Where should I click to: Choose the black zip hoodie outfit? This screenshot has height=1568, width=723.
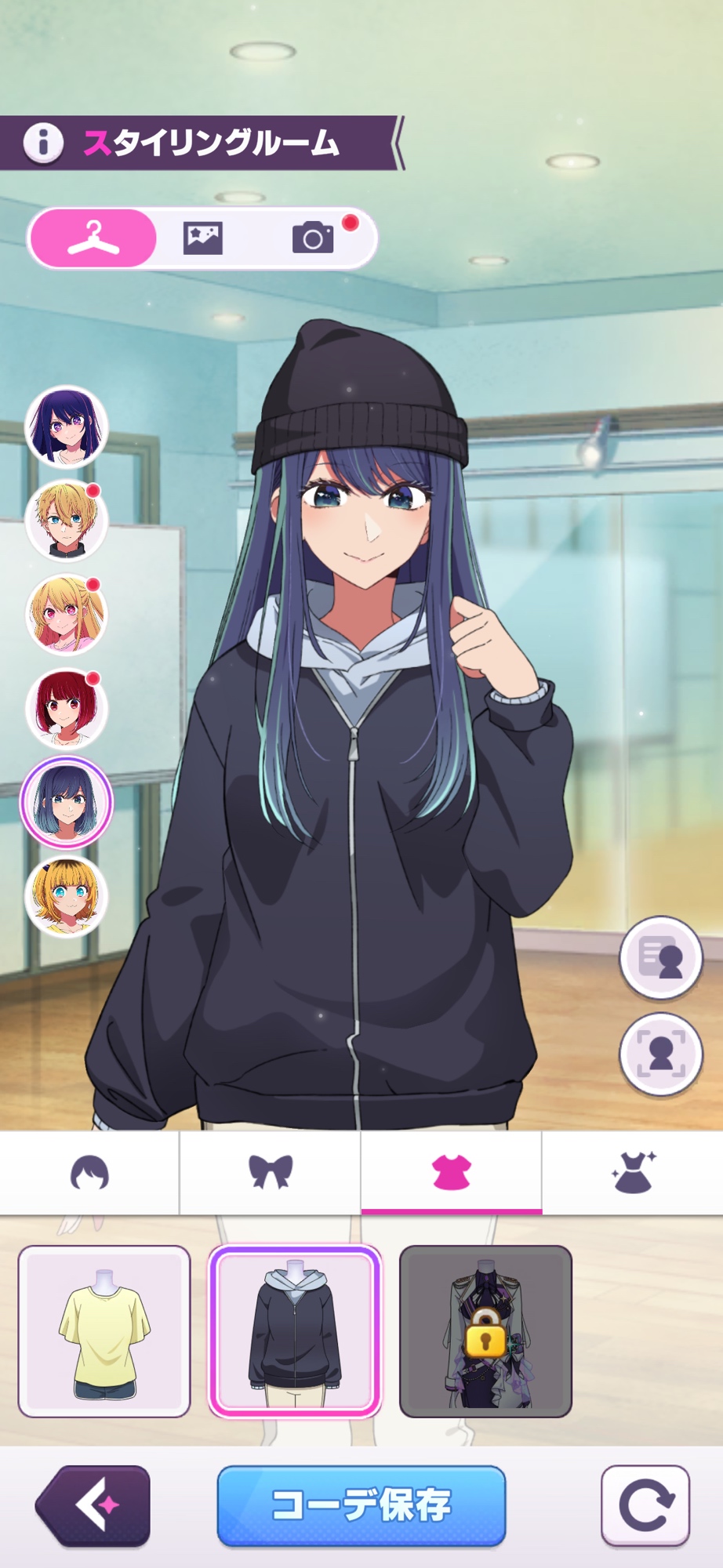(x=295, y=1331)
